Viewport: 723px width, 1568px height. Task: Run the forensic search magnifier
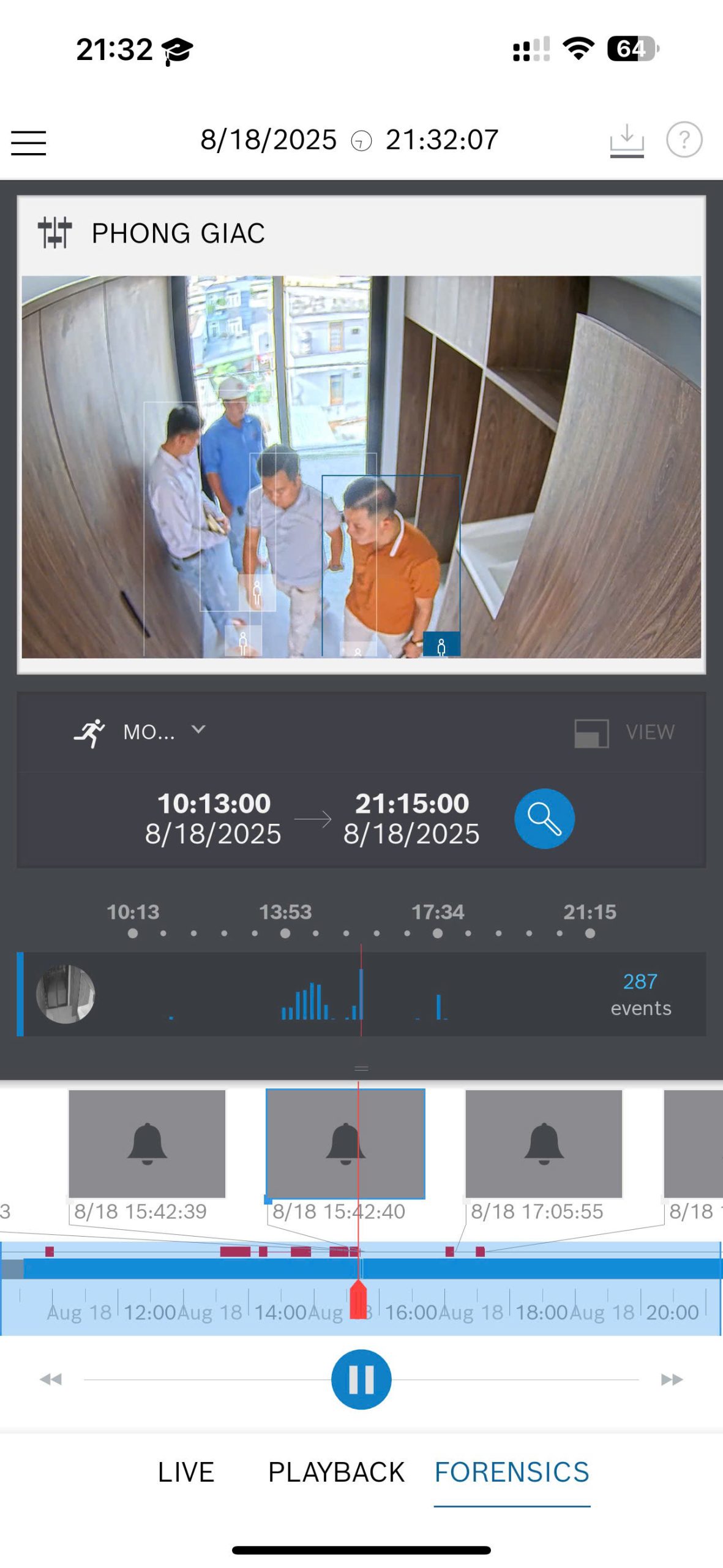pyautogui.click(x=544, y=819)
